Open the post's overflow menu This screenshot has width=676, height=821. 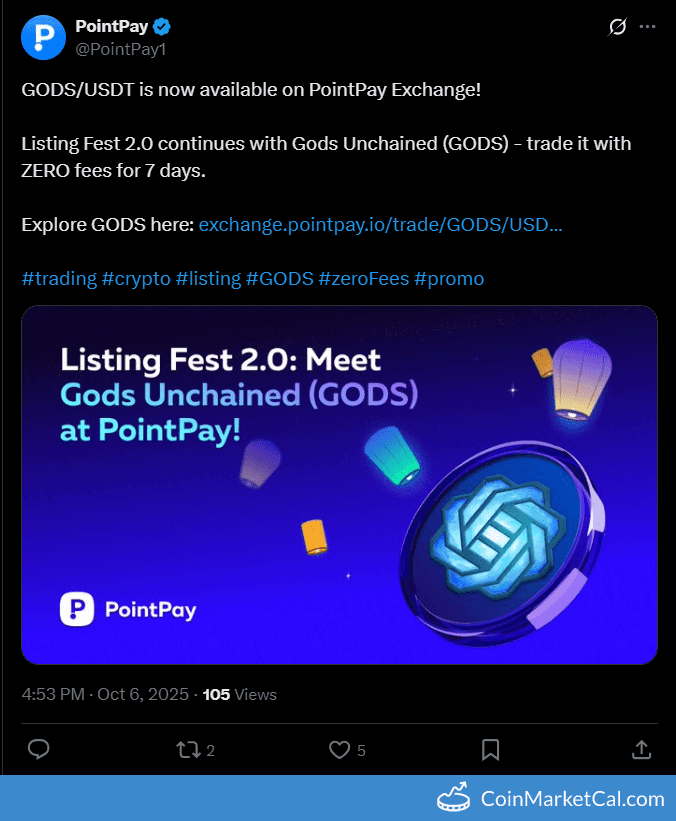(649, 27)
